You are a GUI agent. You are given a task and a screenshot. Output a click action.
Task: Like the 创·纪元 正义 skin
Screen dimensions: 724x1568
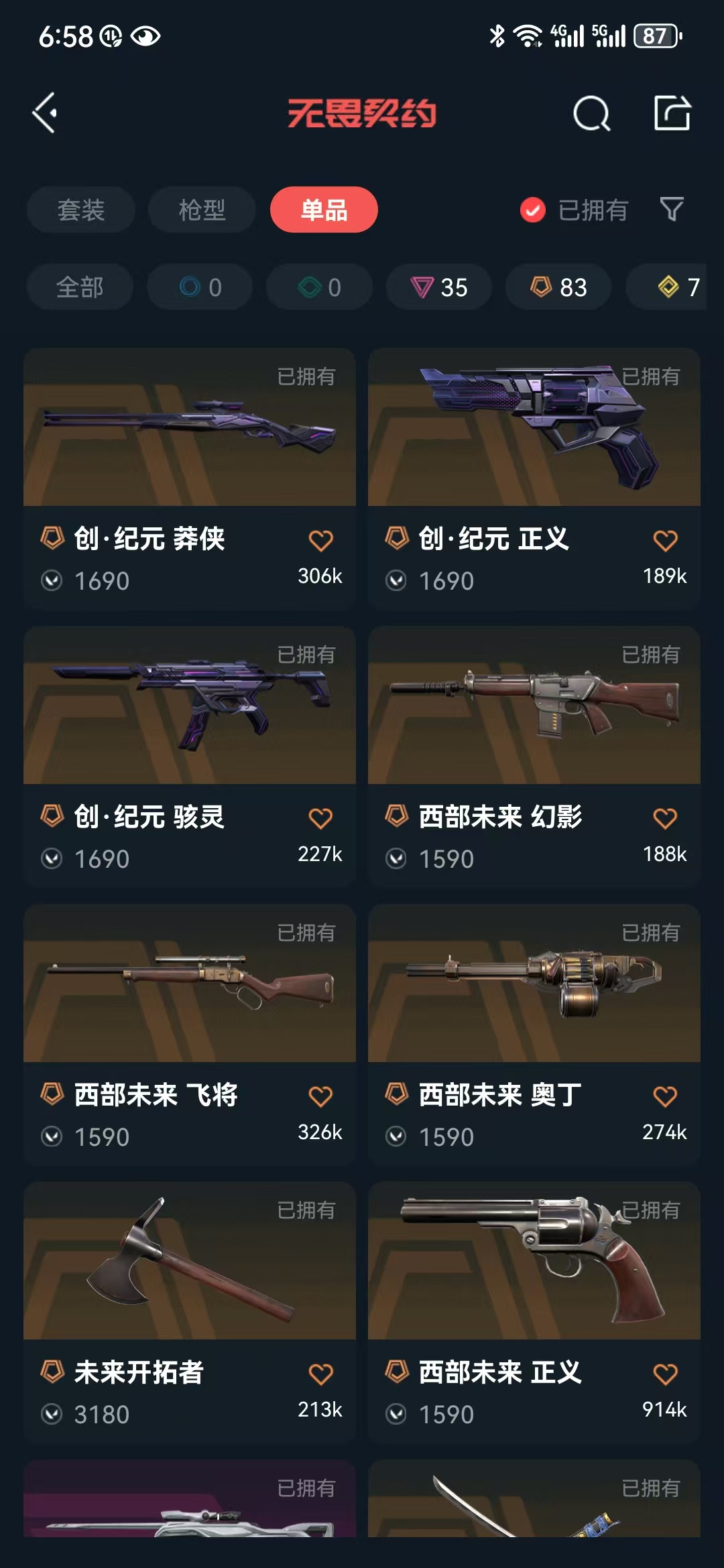tap(665, 541)
